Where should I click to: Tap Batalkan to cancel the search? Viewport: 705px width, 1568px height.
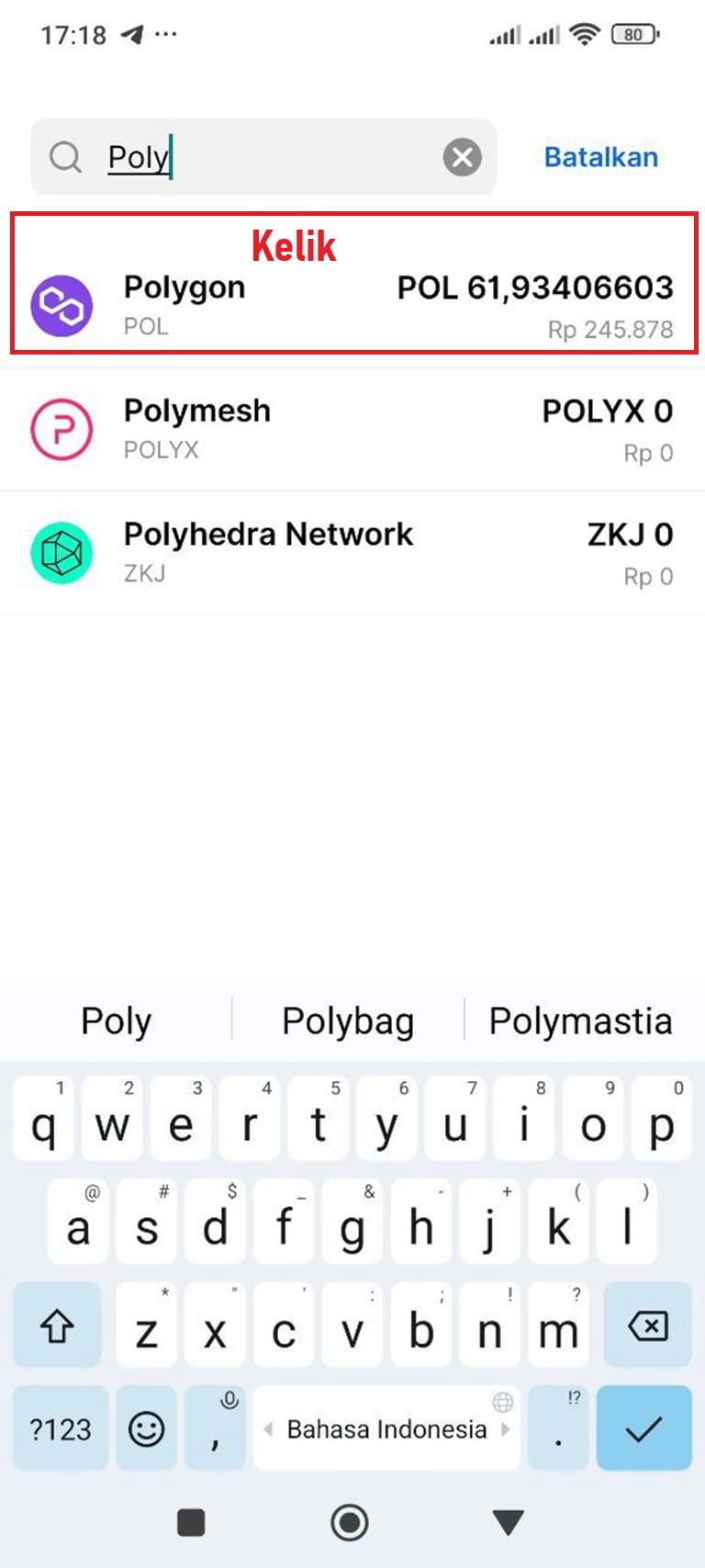pyautogui.click(x=600, y=157)
